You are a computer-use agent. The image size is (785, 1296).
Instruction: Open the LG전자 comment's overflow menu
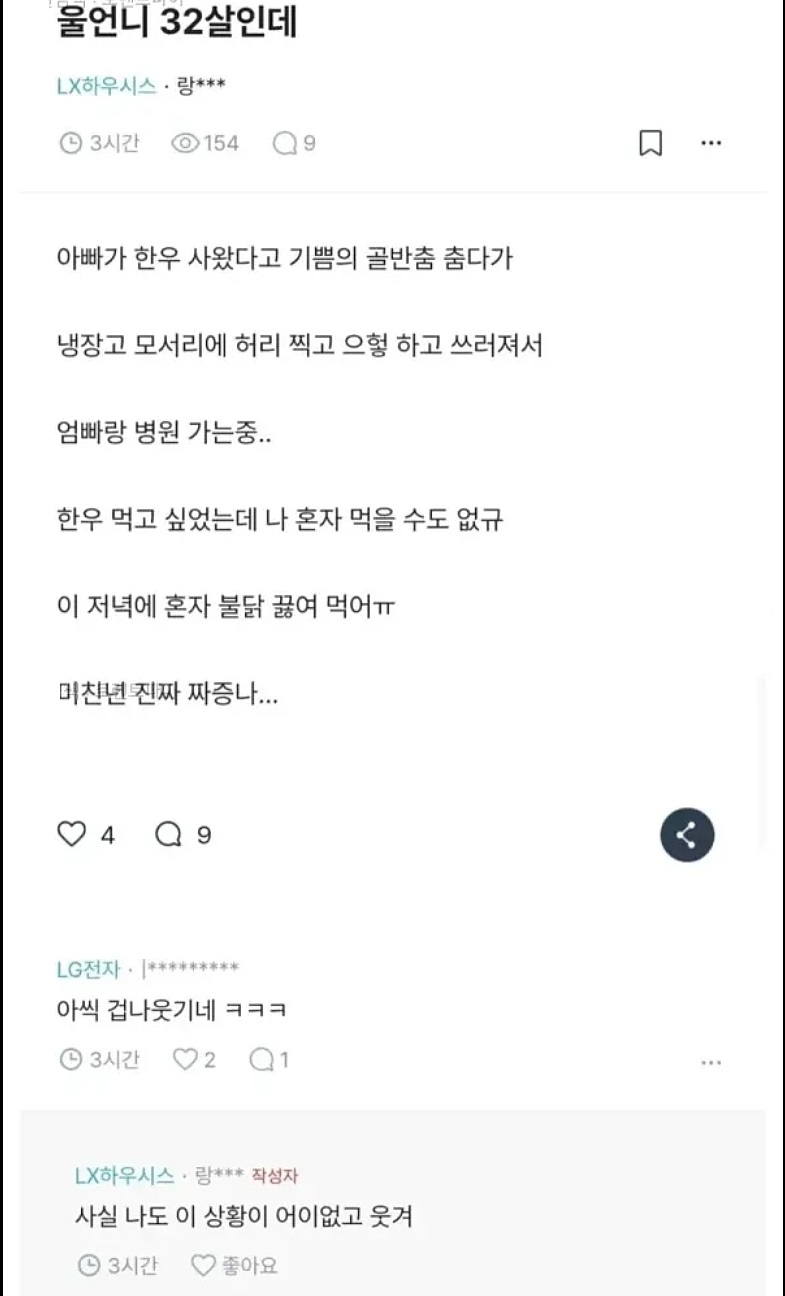tap(711, 1062)
